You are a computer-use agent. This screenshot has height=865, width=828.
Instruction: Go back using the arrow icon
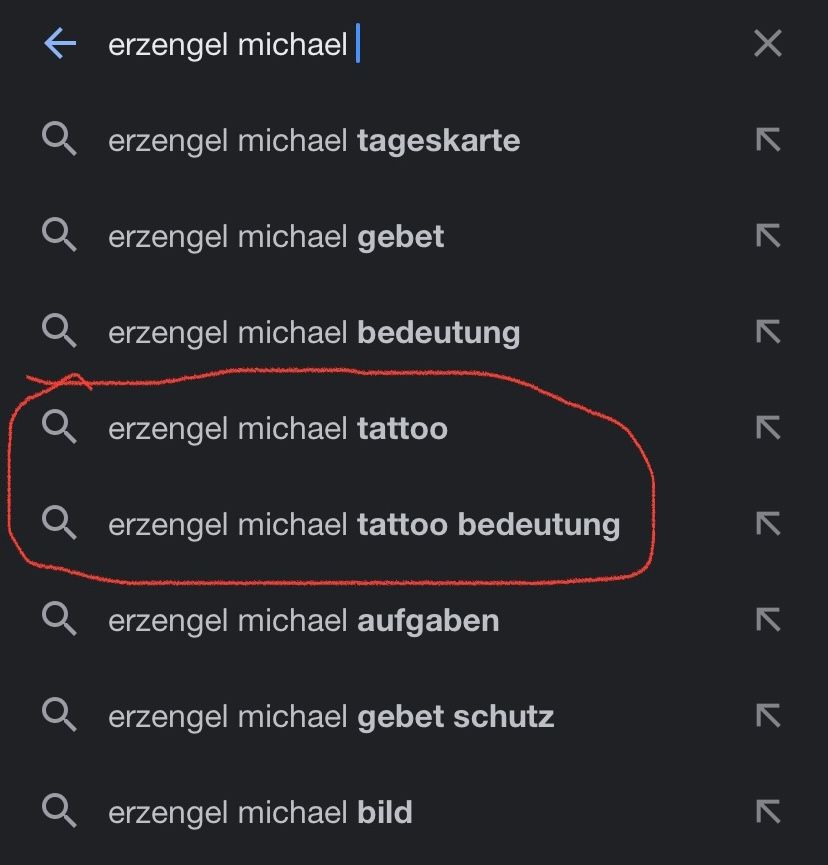coord(60,44)
